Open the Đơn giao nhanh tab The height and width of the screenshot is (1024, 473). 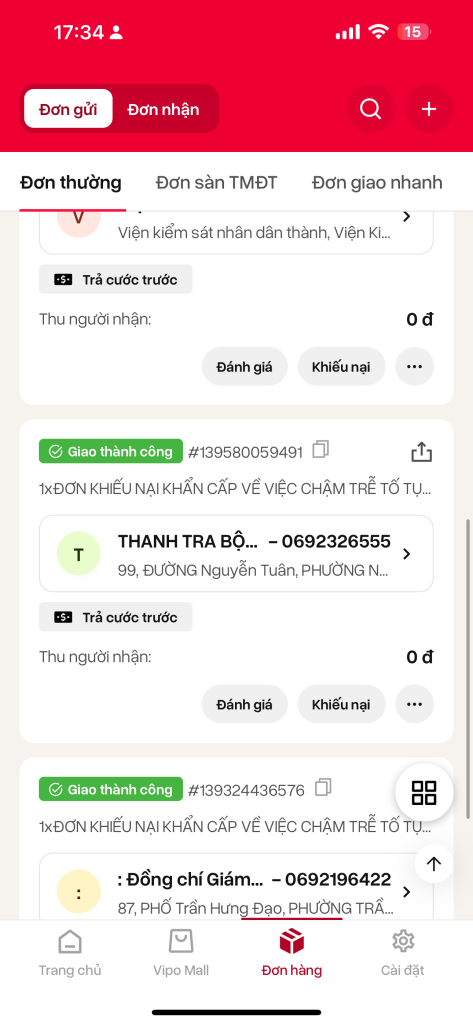pos(377,183)
